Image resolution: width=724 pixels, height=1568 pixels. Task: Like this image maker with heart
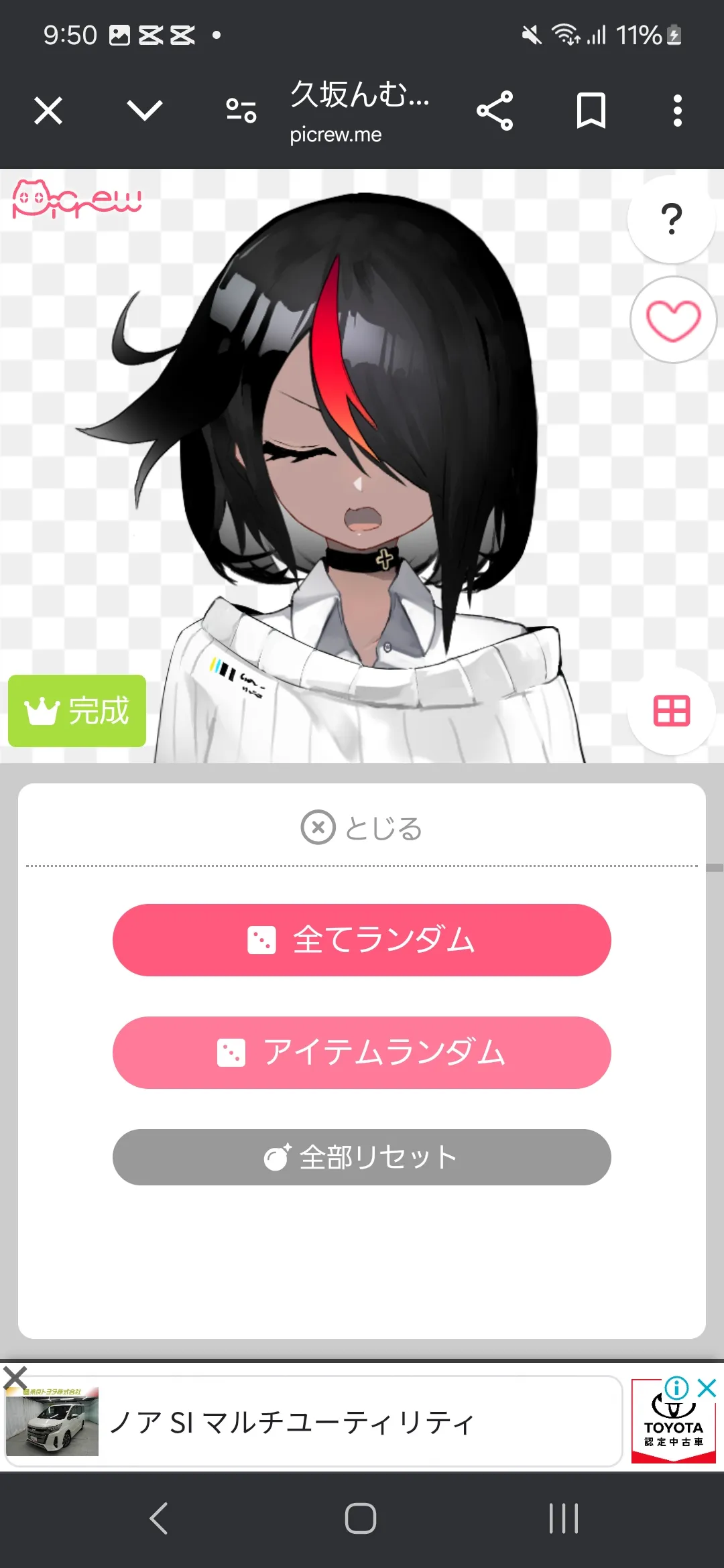pyautogui.click(x=673, y=320)
